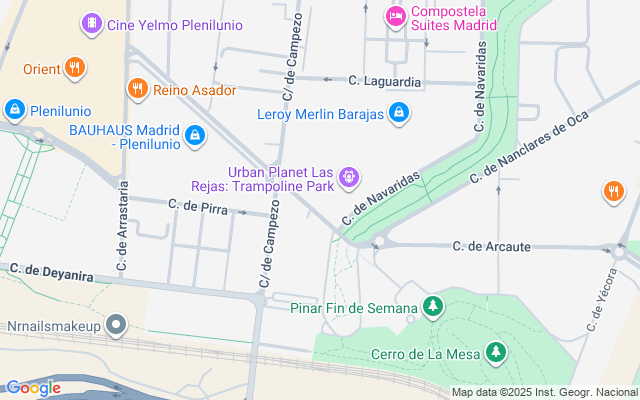Tap the Compostela Suites Madrid hotel pin
The width and height of the screenshot is (640, 400).
pyautogui.click(x=396, y=17)
